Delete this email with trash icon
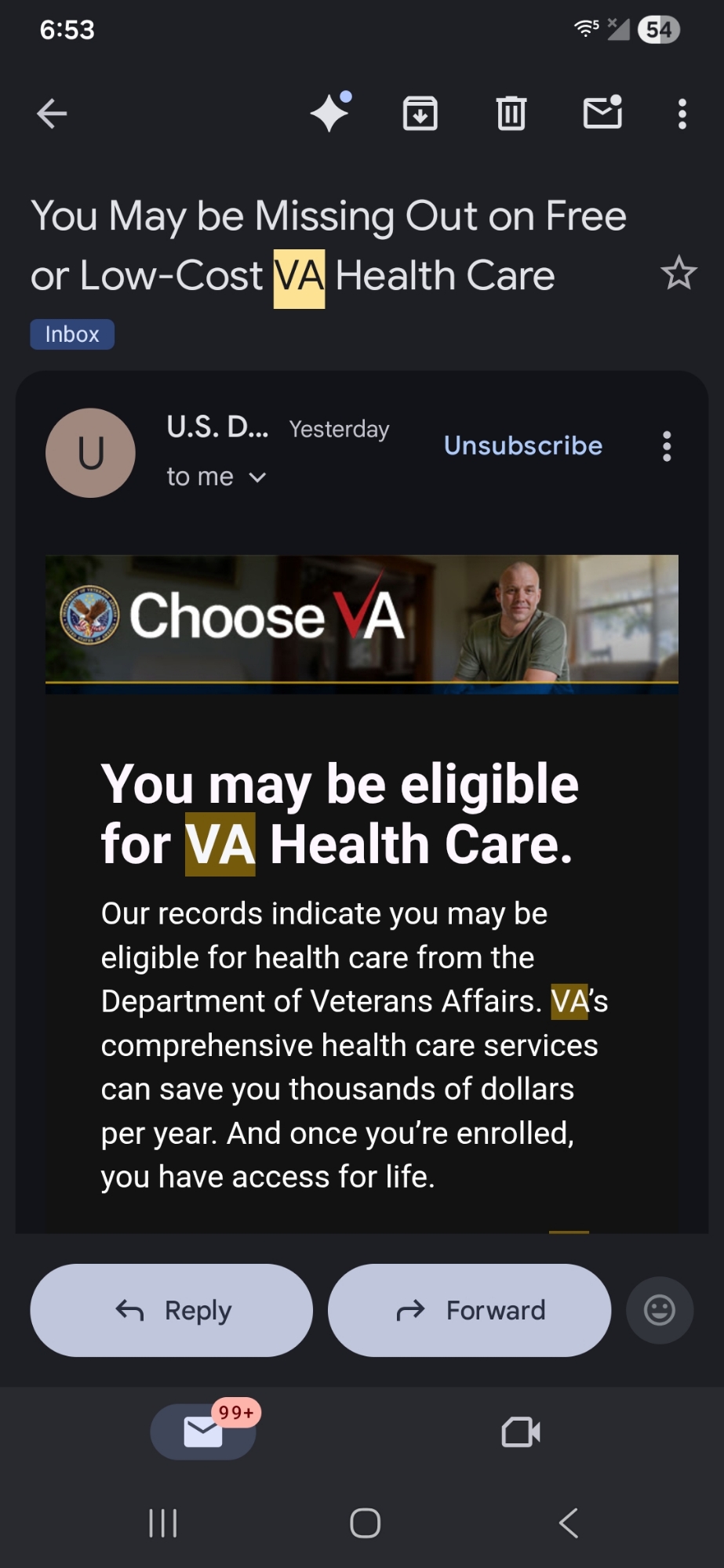Image resolution: width=724 pixels, height=1568 pixels. pyautogui.click(x=511, y=114)
